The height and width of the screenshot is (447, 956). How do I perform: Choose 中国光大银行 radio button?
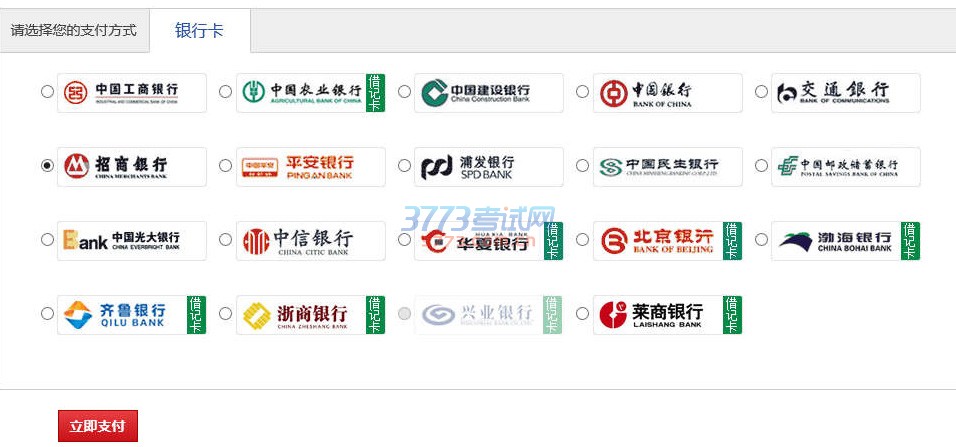[x=48, y=240]
